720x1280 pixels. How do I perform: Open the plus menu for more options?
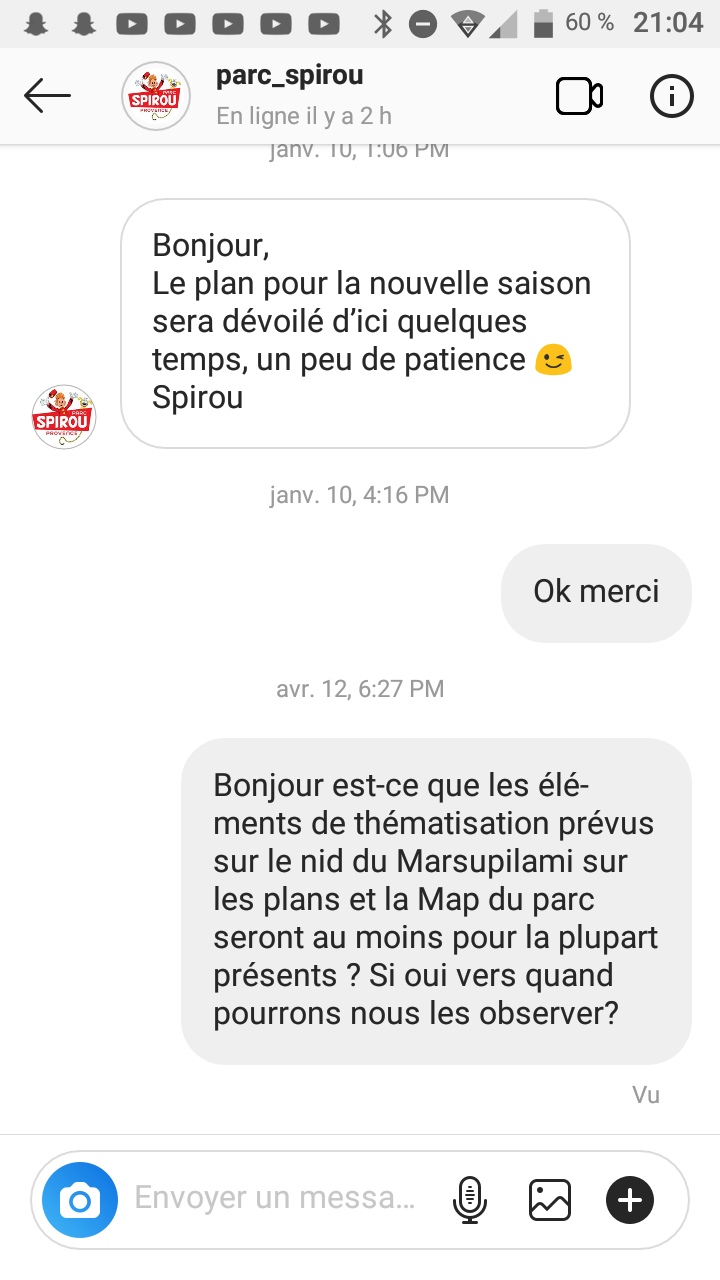click(x=630, y=1199)
